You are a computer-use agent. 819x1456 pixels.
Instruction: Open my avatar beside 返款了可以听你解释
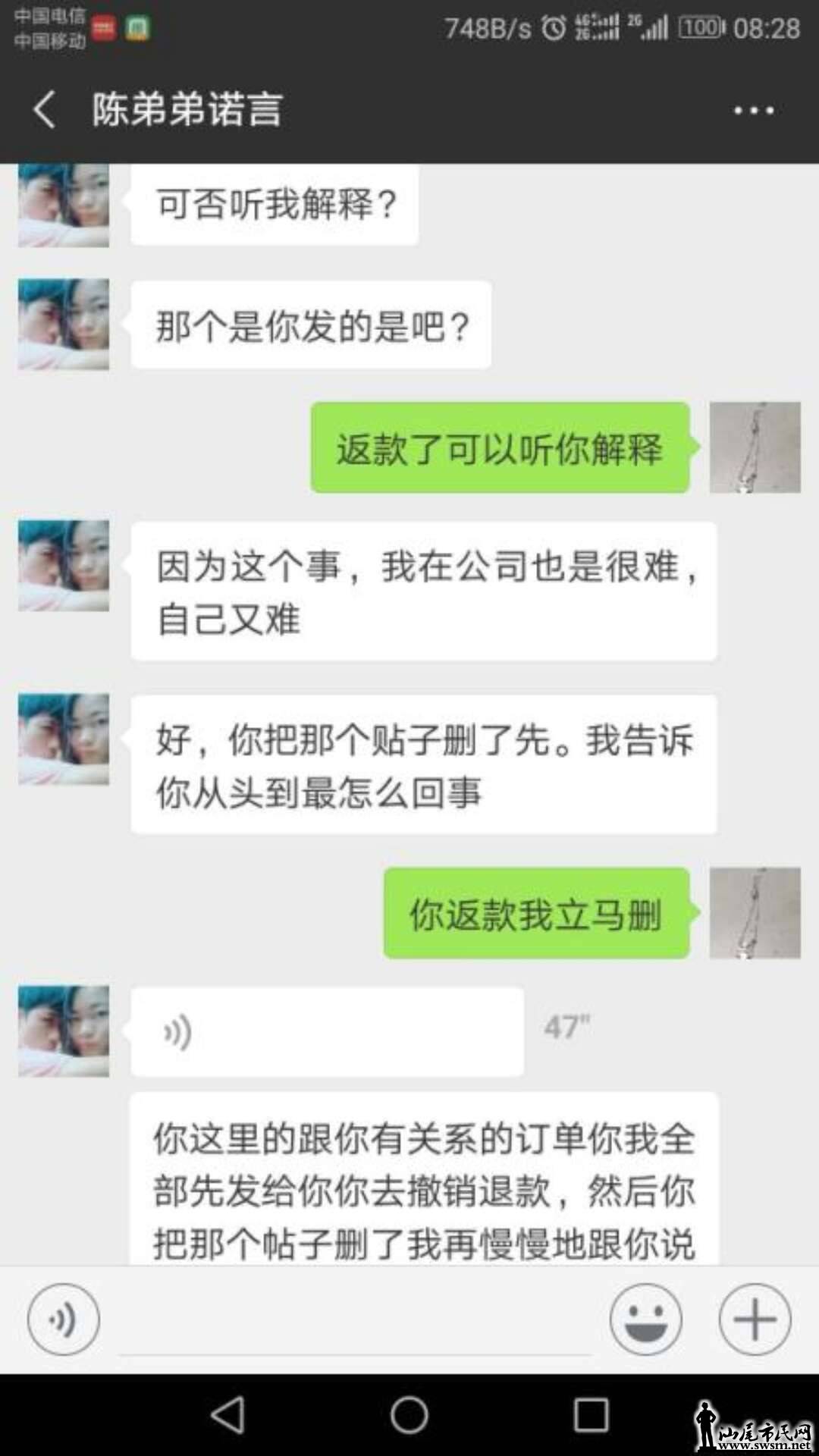click(x=755, y=447)
